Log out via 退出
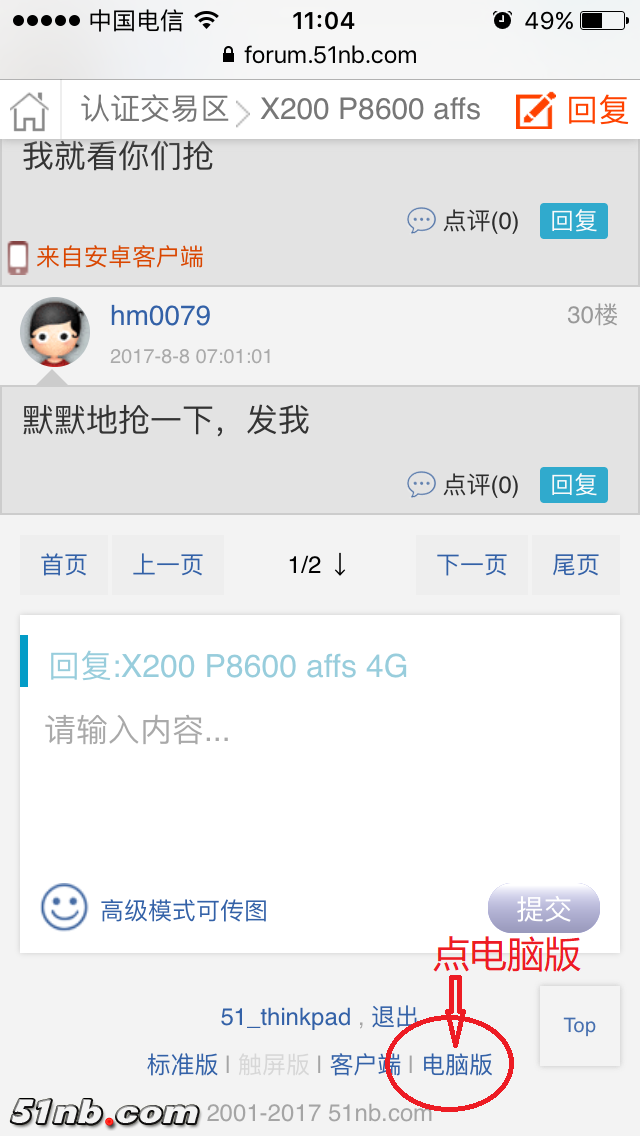Viewport: 640px width, 1136px height. (394, 1018)
